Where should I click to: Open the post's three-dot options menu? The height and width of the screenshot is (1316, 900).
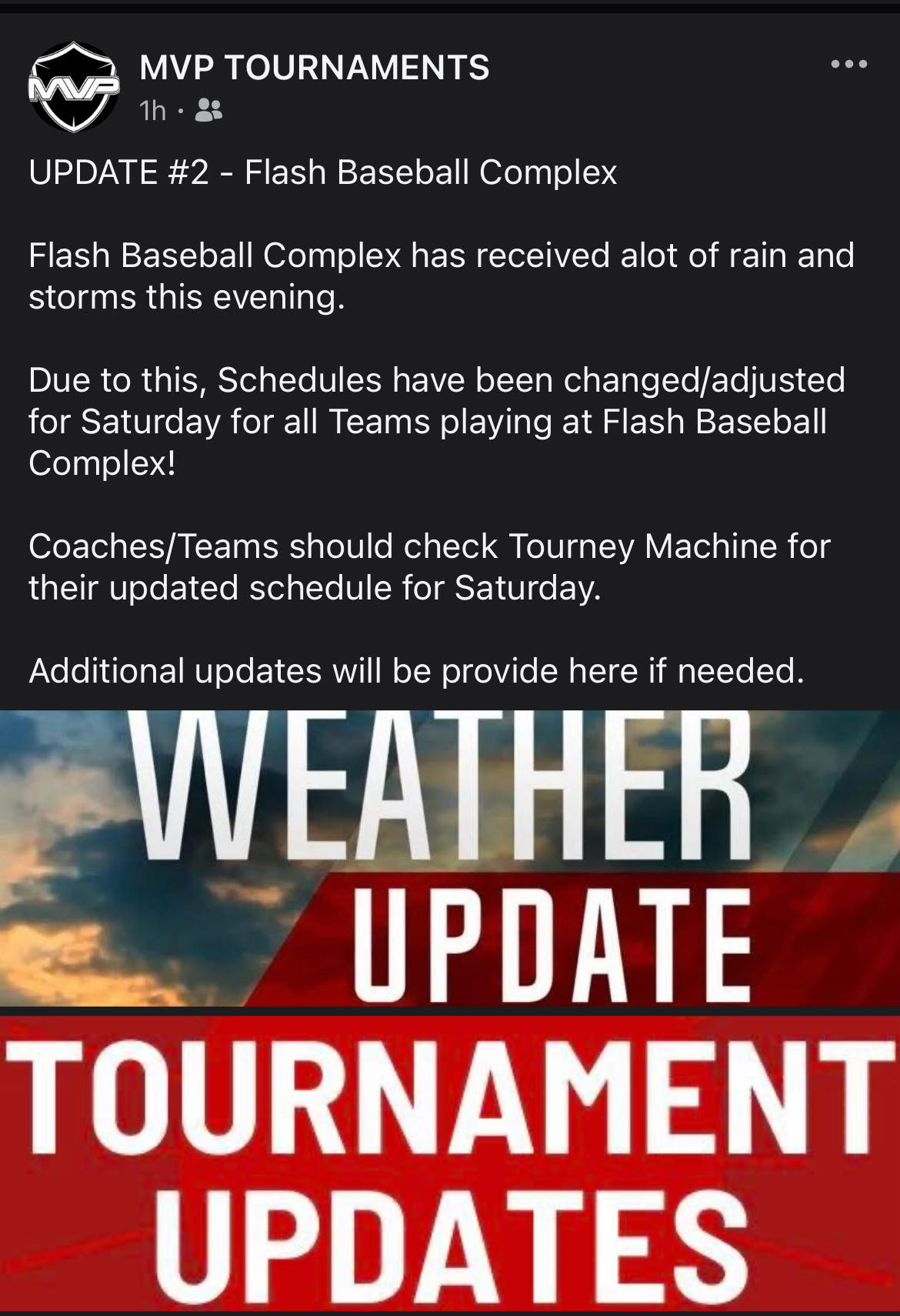tap(849, 65)
